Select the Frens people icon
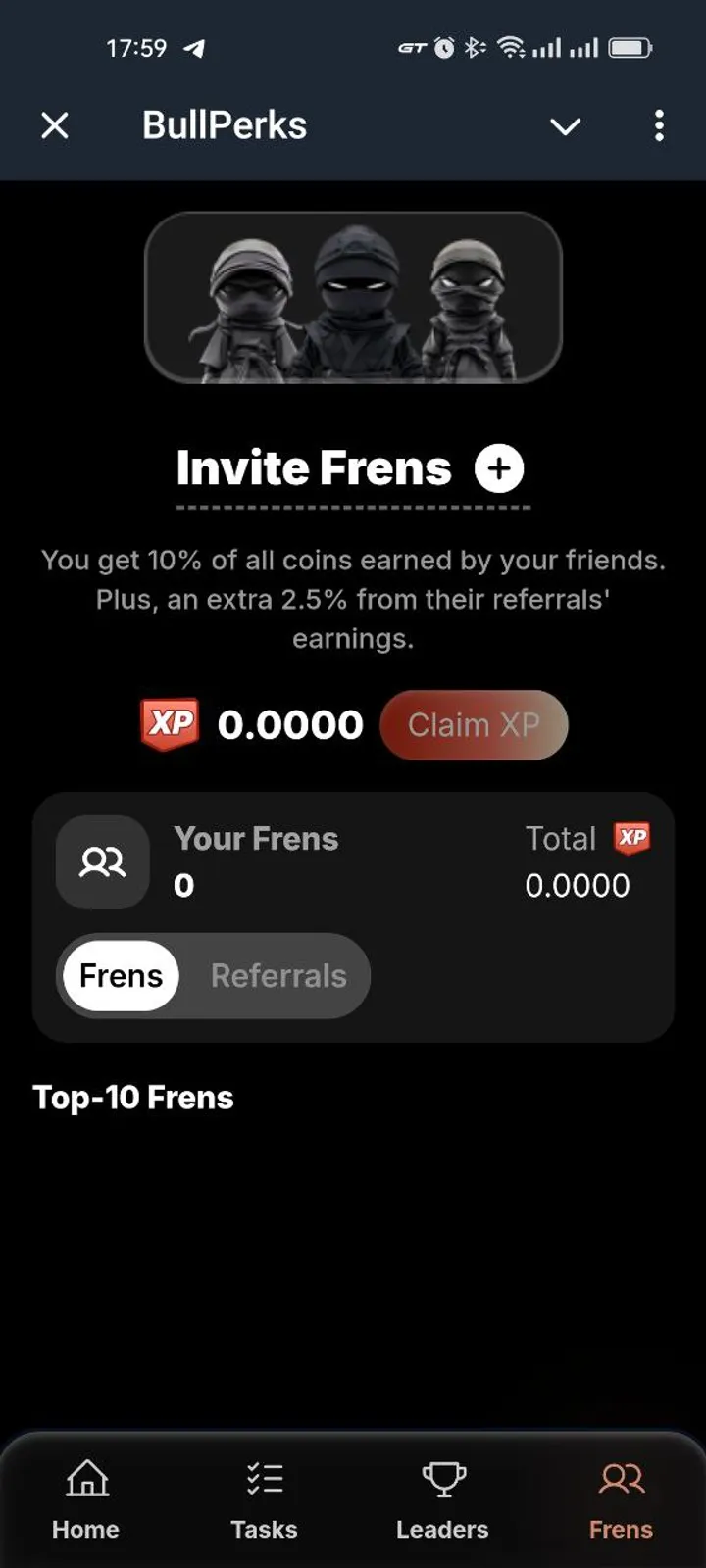Viewport: 706px width, 1568px height. (621, 1477)
